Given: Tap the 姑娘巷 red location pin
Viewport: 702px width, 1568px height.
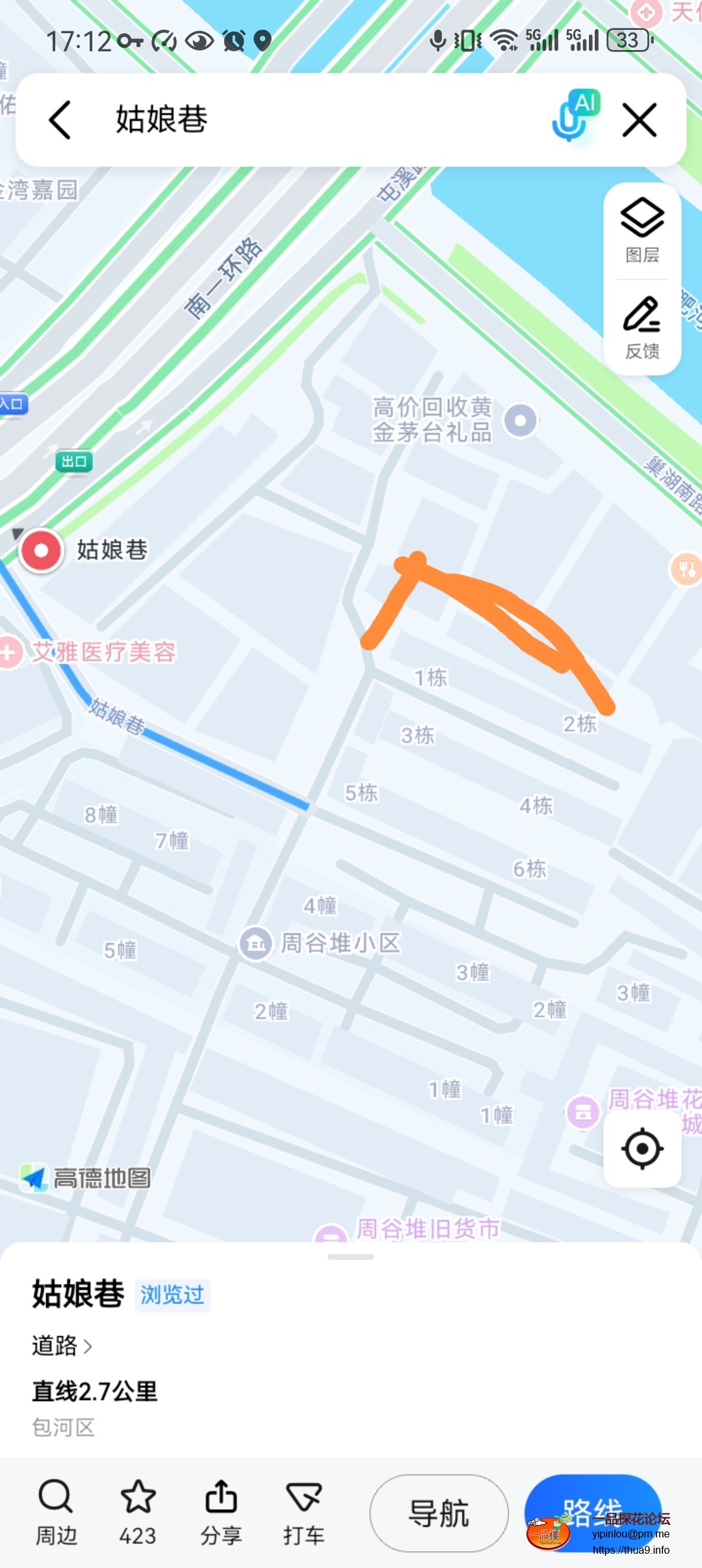Looking at the screenshot, I should (42, 551).
